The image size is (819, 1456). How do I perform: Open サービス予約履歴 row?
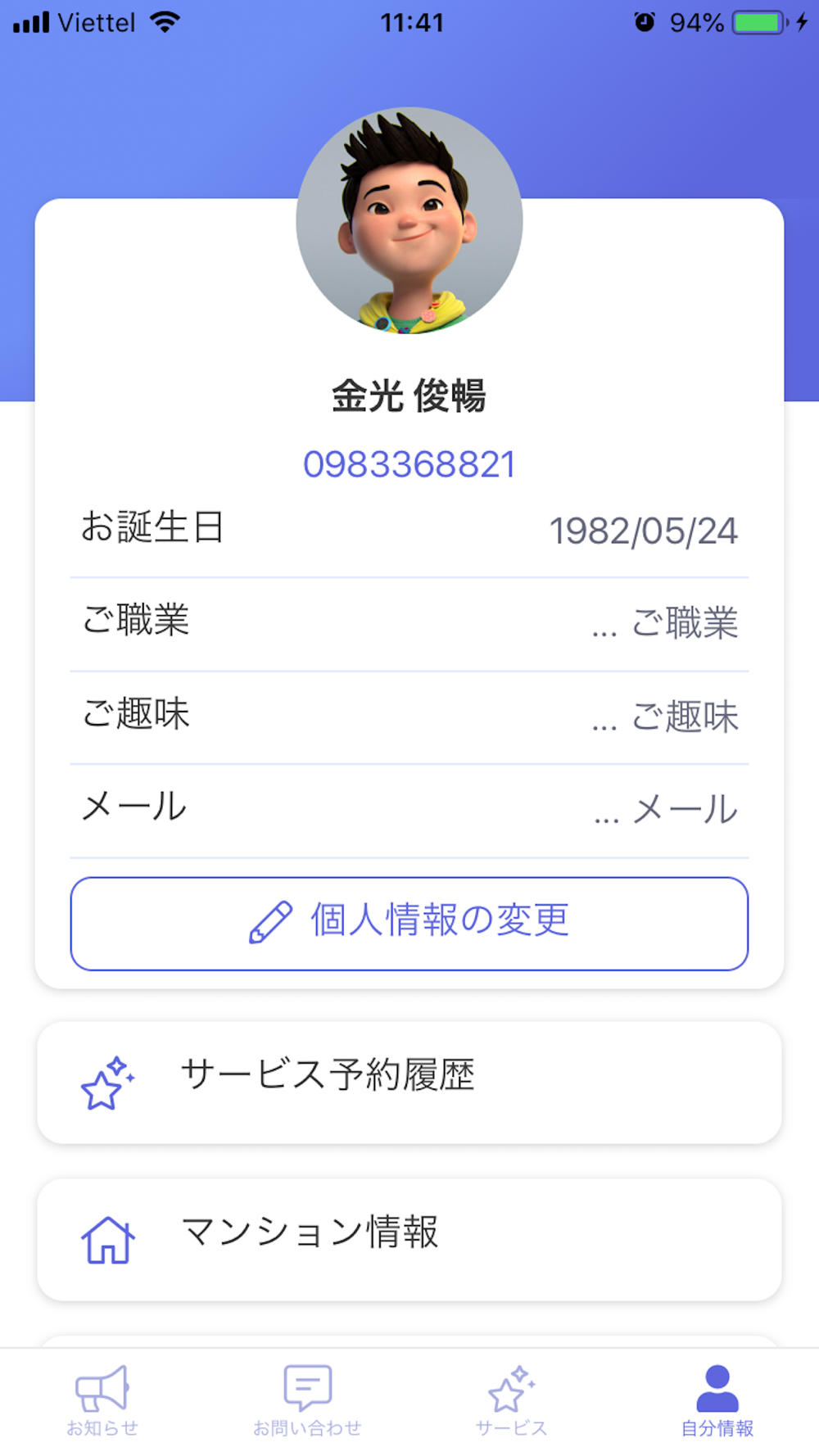(409, 1082)
